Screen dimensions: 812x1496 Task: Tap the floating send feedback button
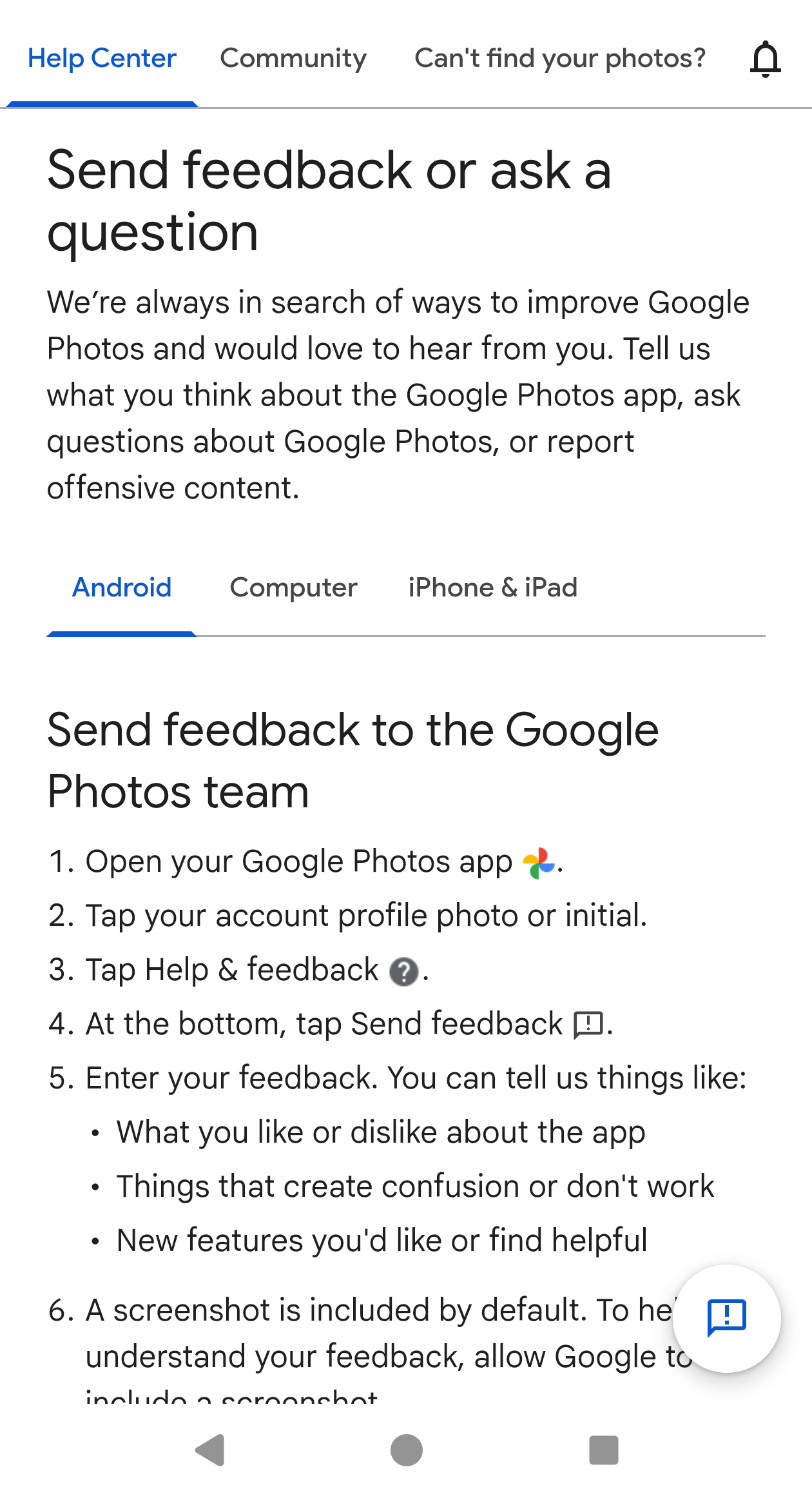point(726,1319)
